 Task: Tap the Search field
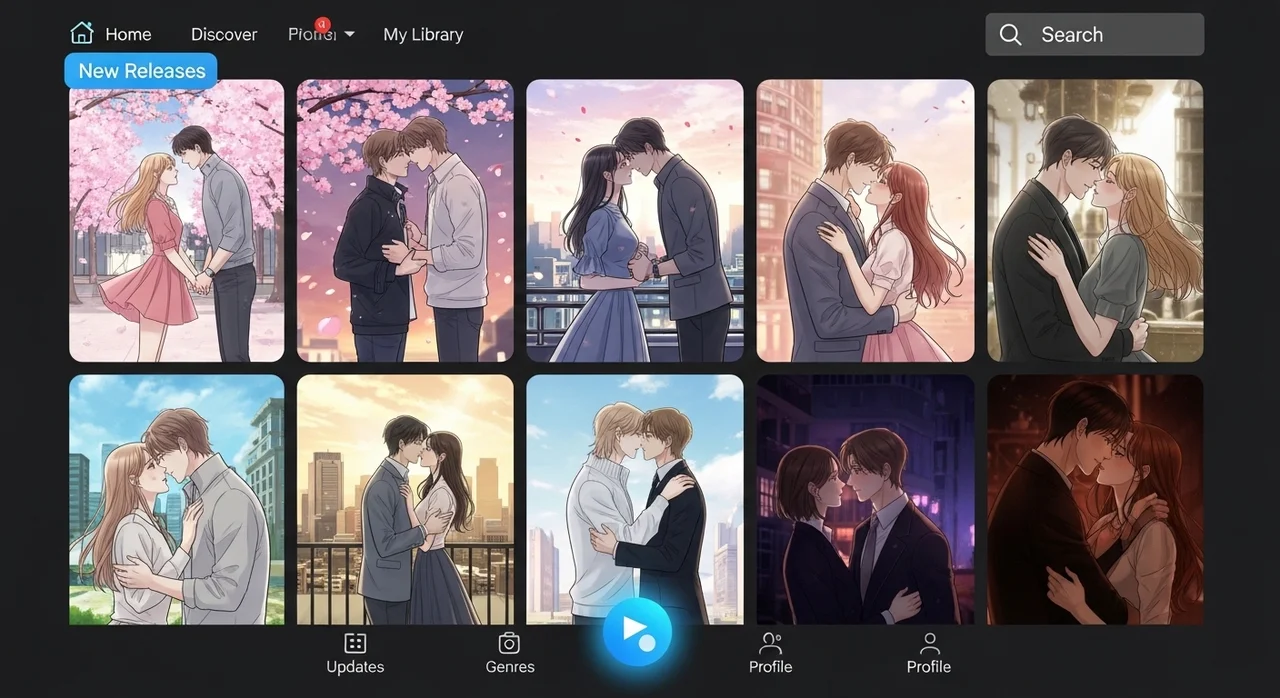coord(1094,34)
